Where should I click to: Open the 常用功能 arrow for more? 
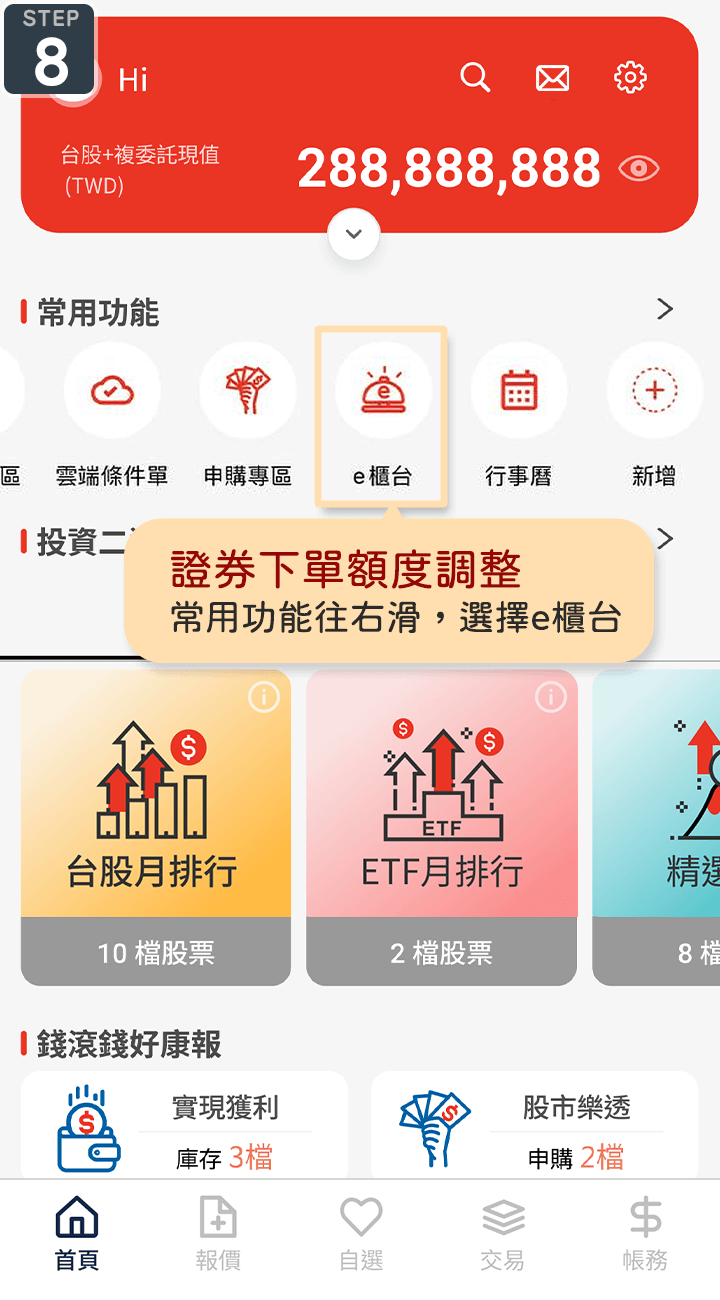[x=665, y=310]
